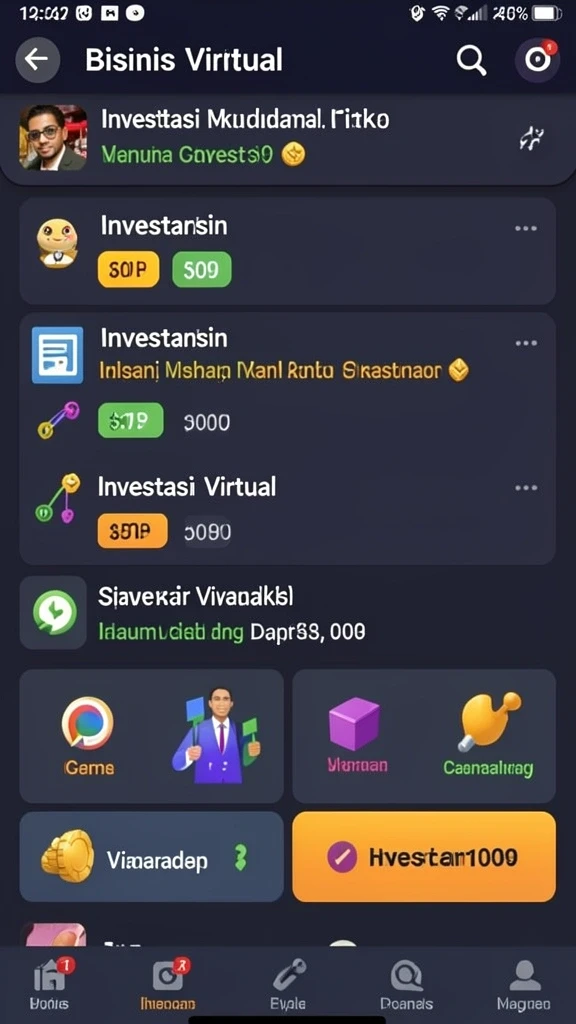The image size is (576, 1024).
Task: Tap the green S09 chip
Action: (x=202, y=269)
